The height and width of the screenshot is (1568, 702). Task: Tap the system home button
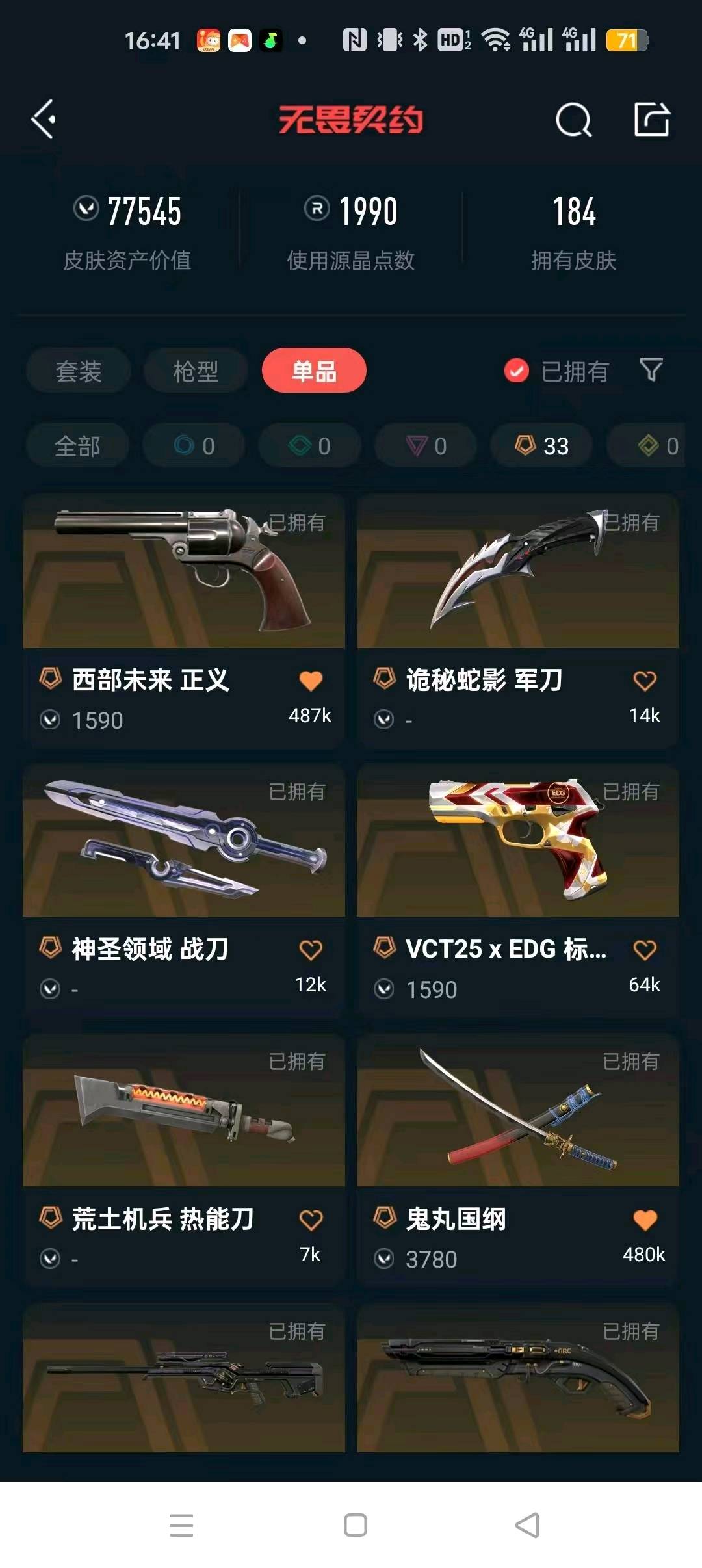pos(355,1524)
